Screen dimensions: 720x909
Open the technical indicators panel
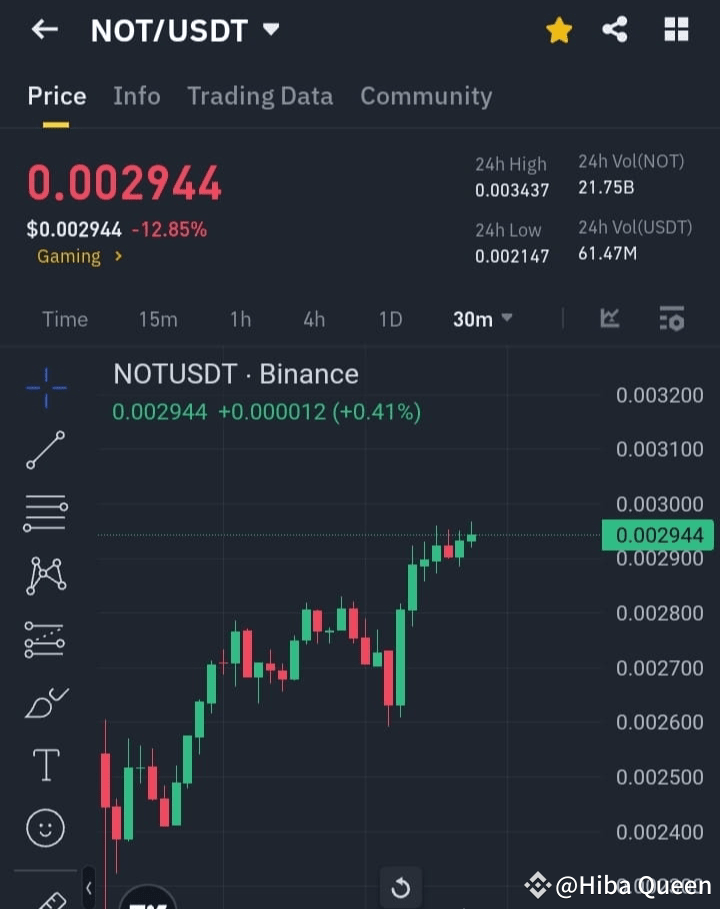tap(671, 318)
